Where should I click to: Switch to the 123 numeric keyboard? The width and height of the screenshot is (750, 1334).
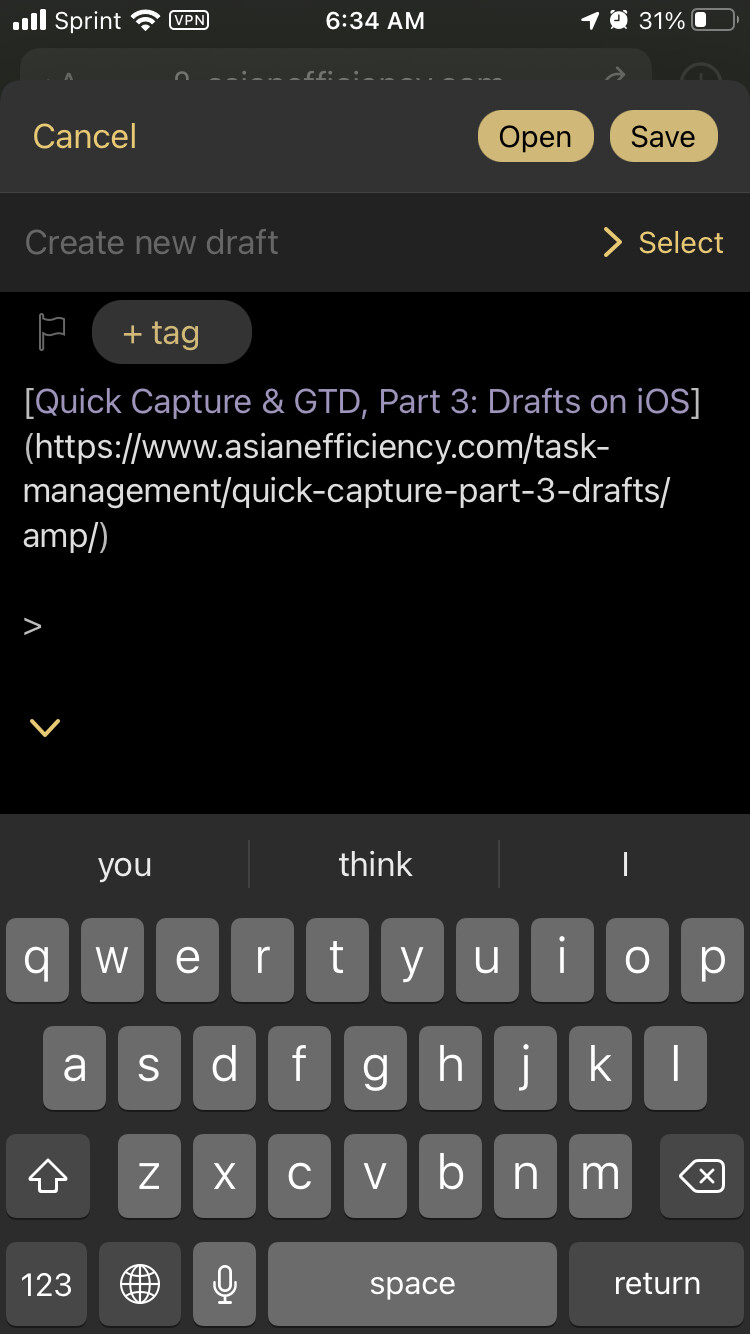point(46,1284)
